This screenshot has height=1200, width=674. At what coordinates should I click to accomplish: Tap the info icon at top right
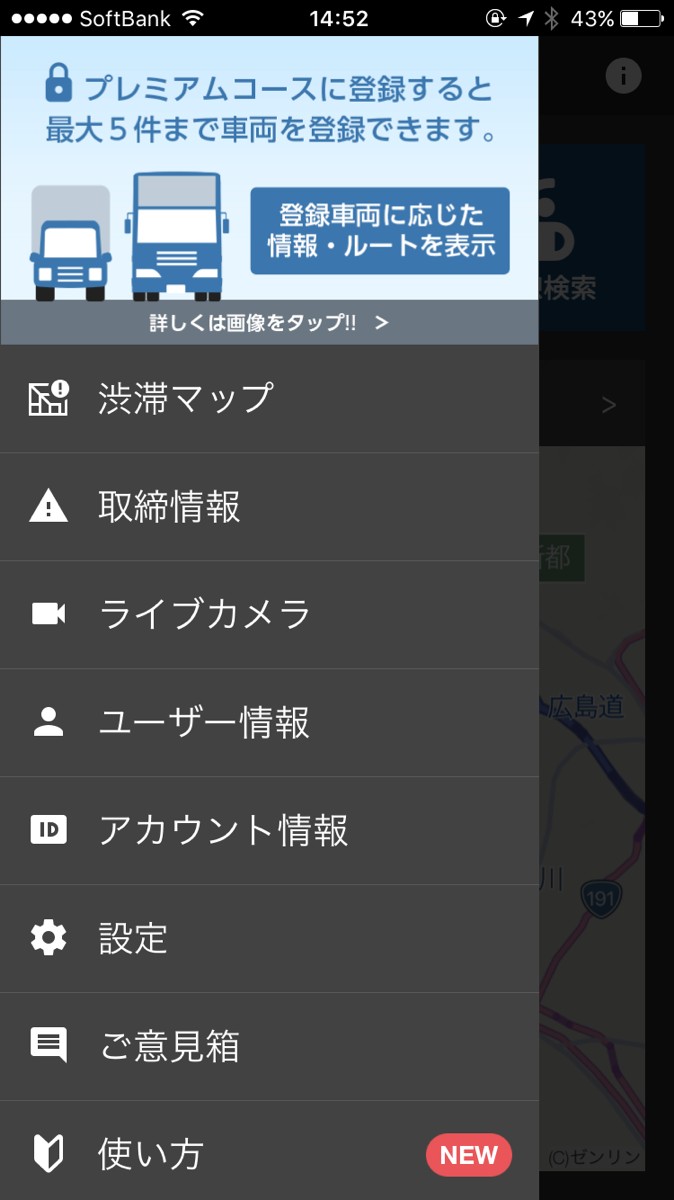[x=623, y=75]
